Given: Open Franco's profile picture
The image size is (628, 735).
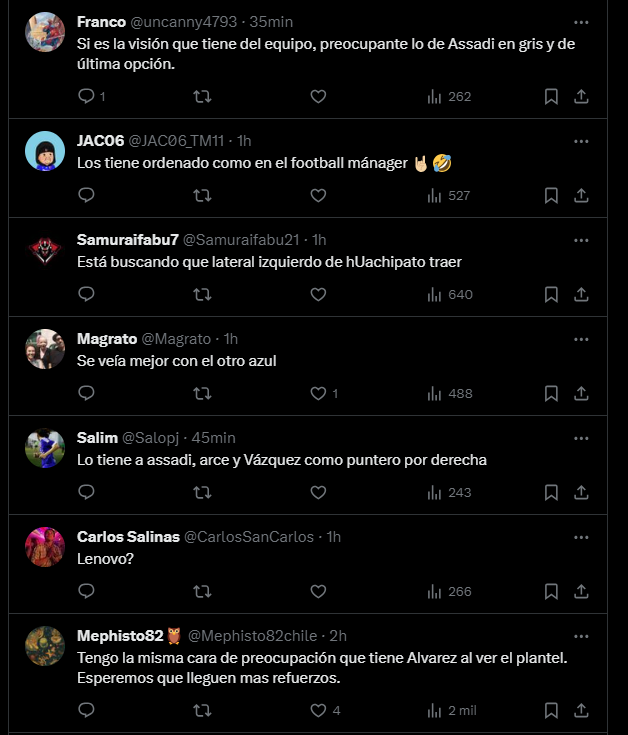Looking at the screenshot, I should [x=45, y=33].
